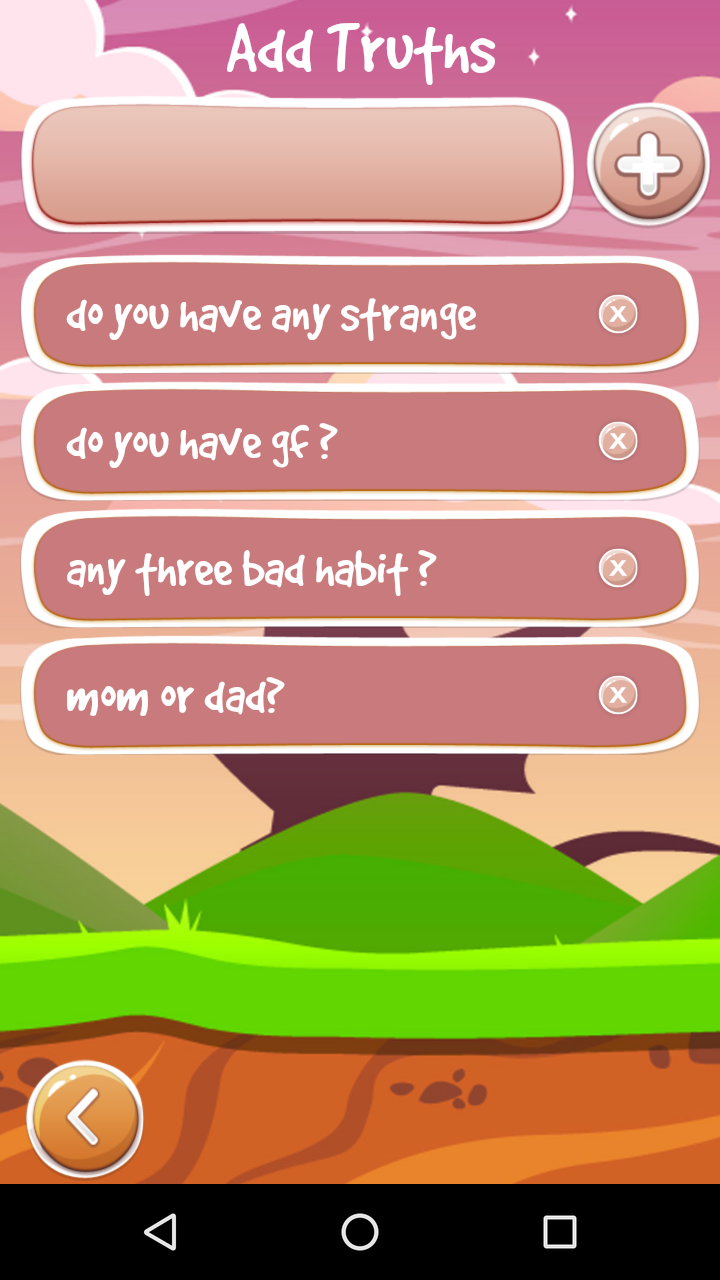Tap the system home button
The height and width of the screenshot is (1280, 720).
(360, 1232)
